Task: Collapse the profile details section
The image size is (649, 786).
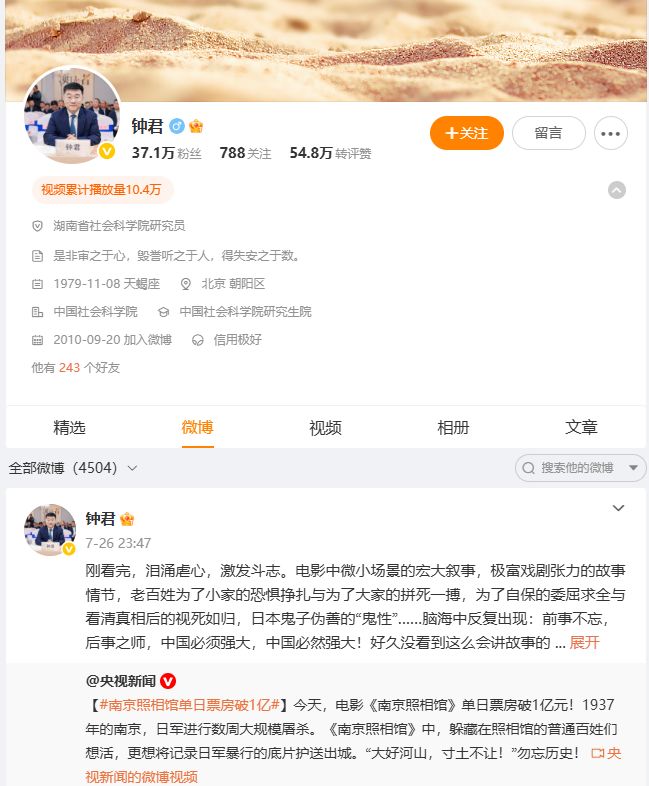Action: click(617, 190)
